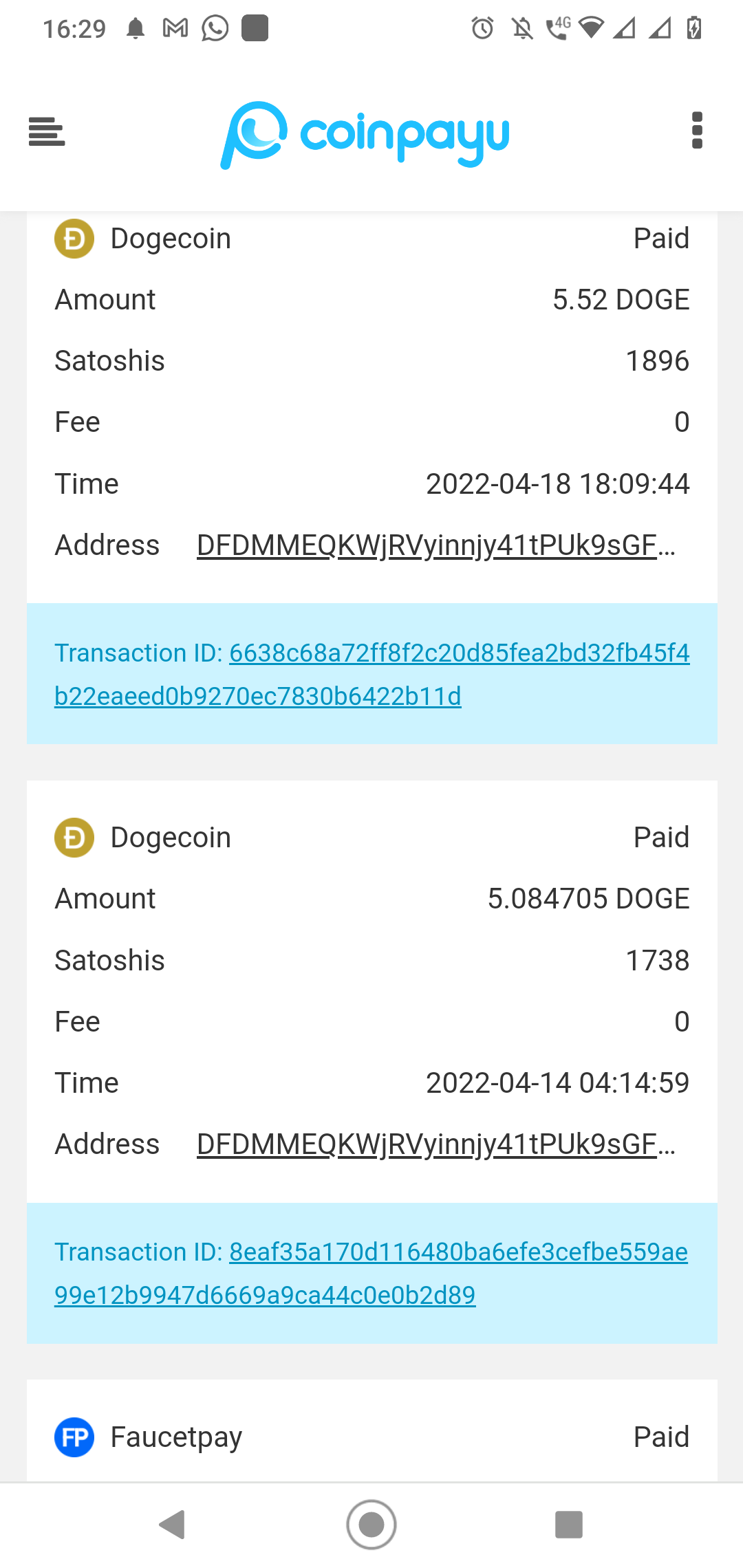The image size is (743, 1568).
Task: Open transaction ID starting with 6638c68a
Action: tap(372, 674)
